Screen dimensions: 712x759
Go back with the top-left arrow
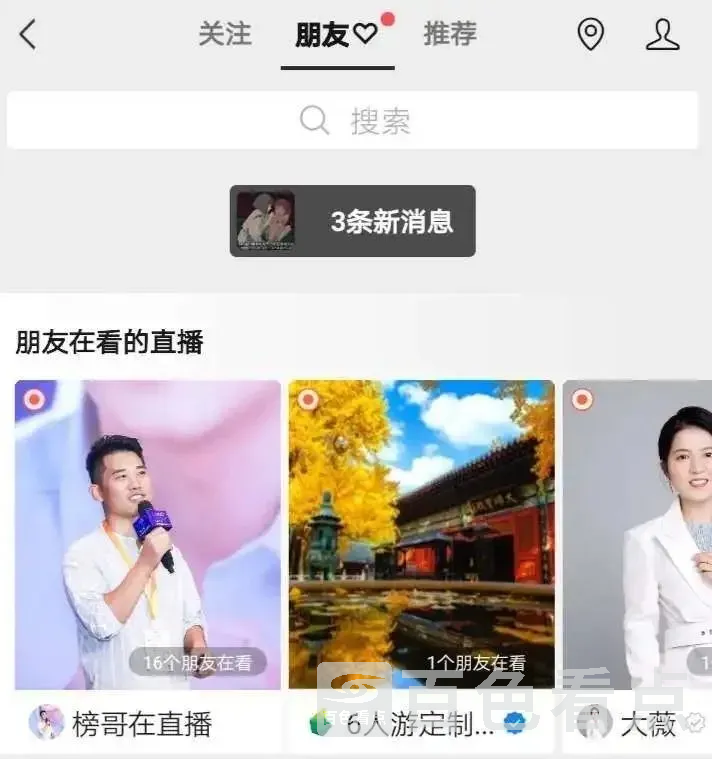point(28,35)
